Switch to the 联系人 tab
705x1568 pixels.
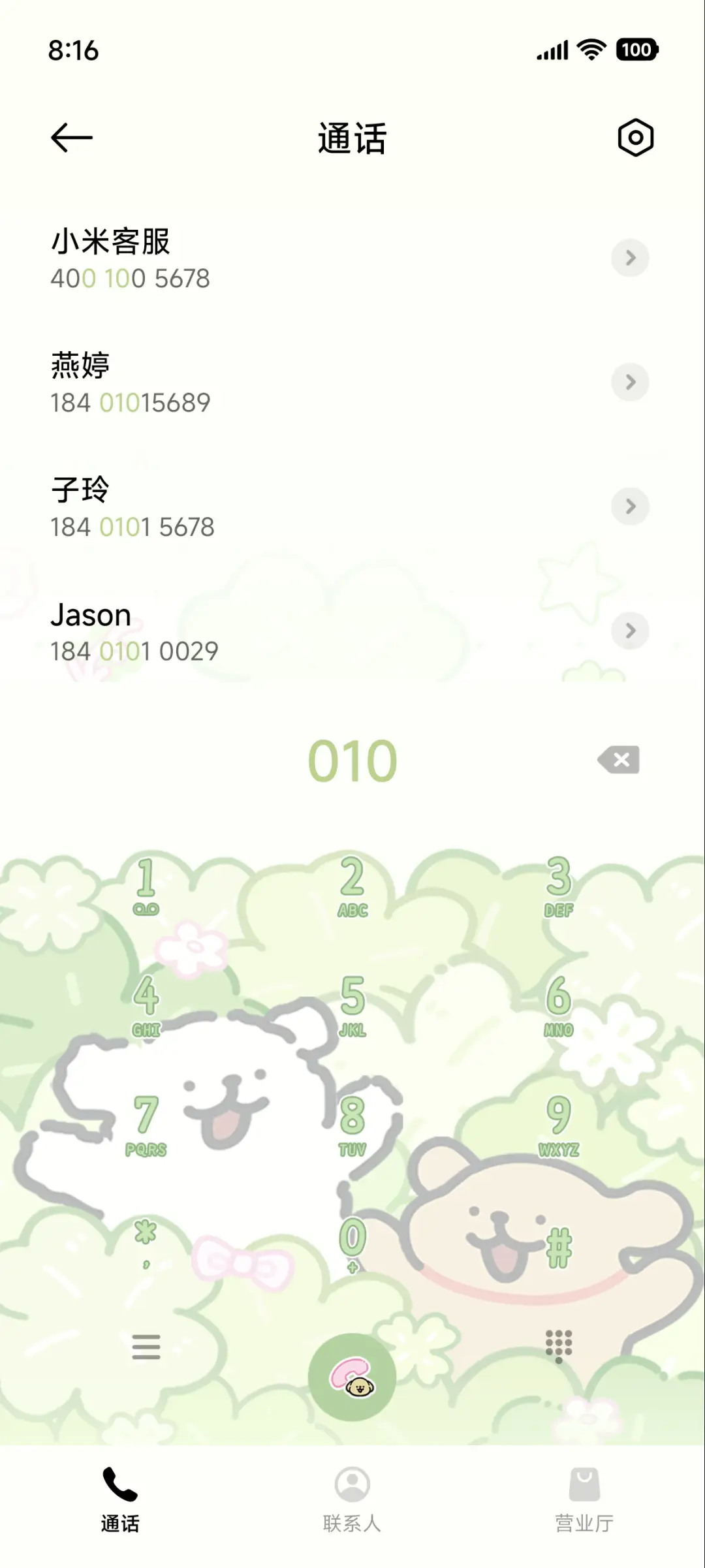[x=352, y=1501]
